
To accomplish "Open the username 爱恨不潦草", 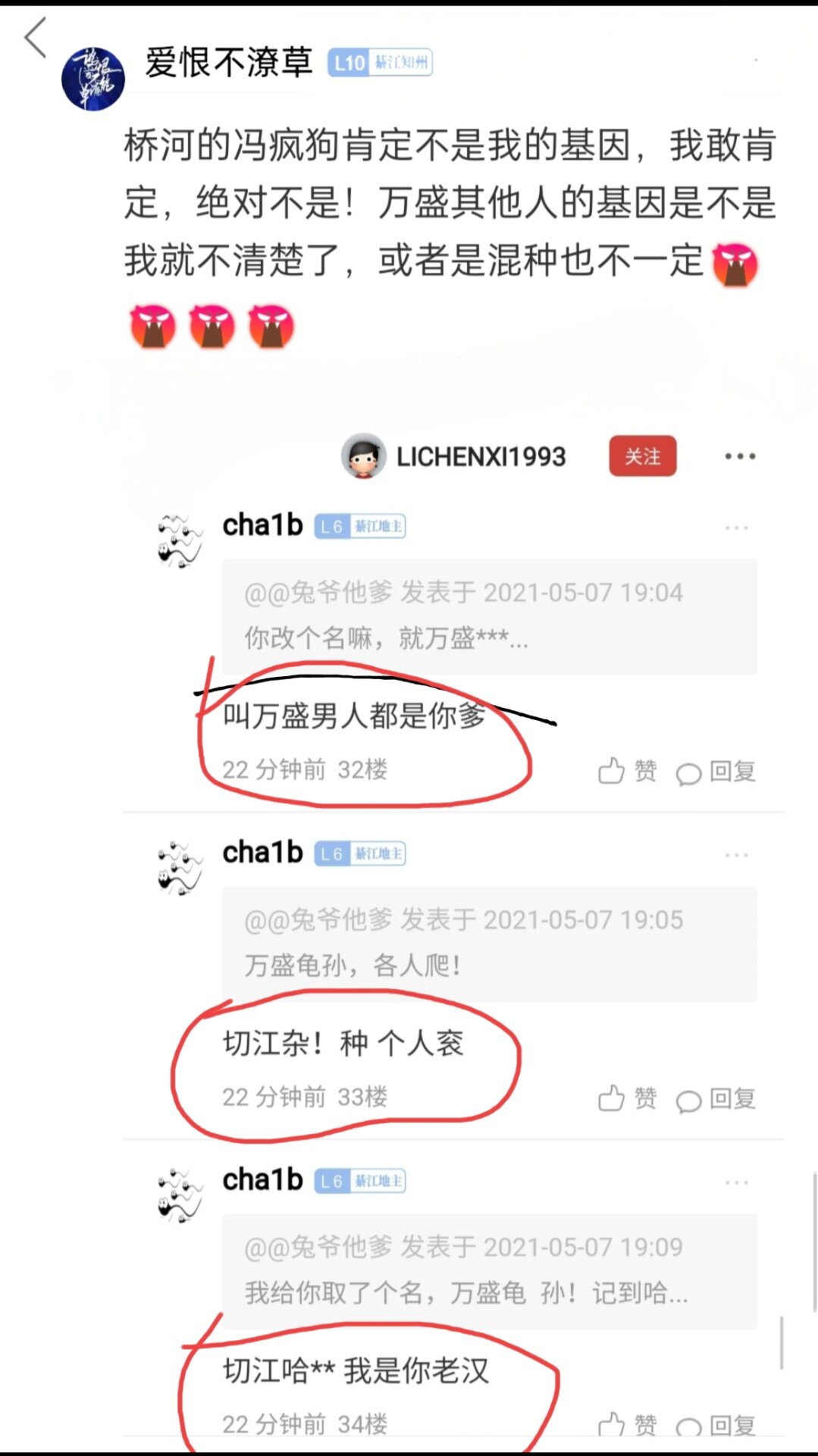I will tap(229, 63).
